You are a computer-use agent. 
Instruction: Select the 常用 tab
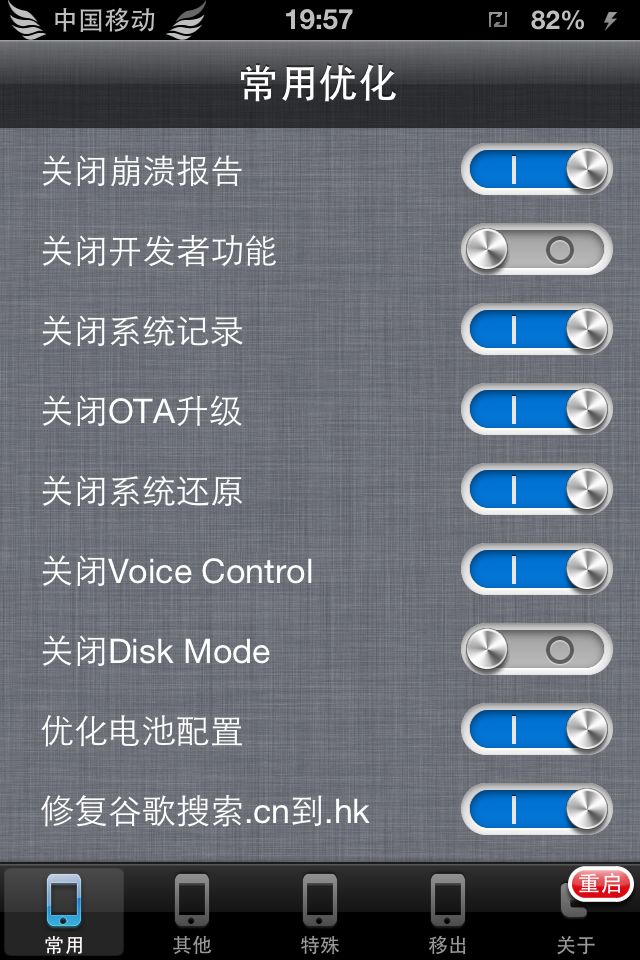(x=64, y=912)
